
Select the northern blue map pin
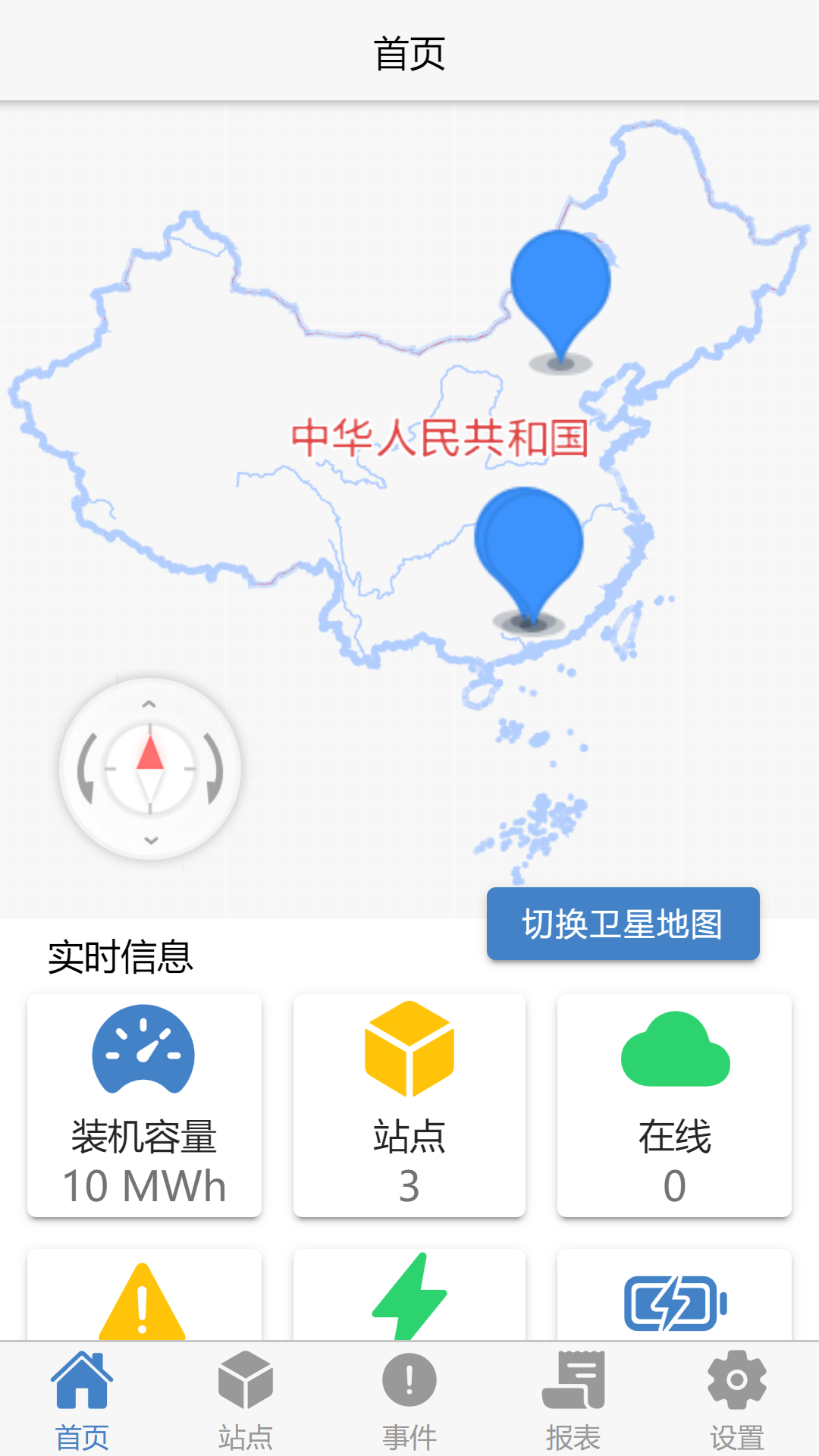[x=560, y=288]
